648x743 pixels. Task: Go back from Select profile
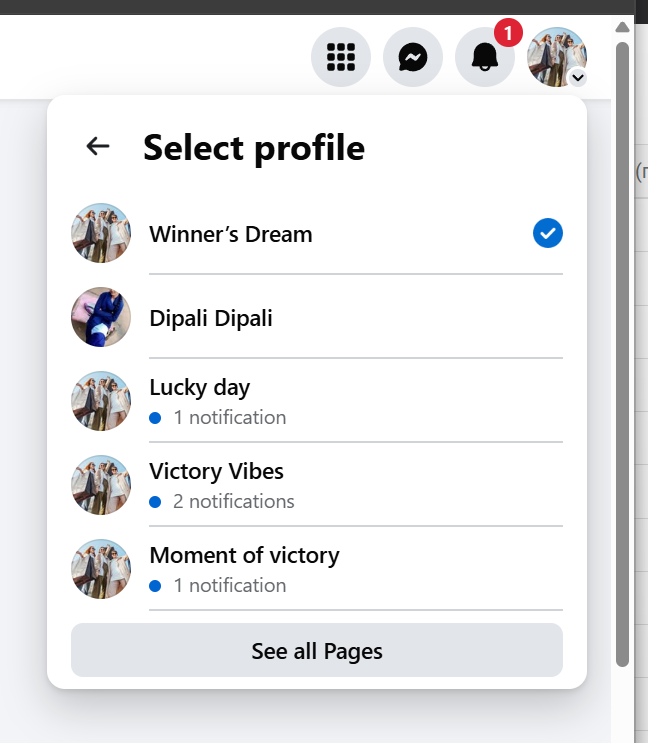pyautogui.click(x=98, y=147)
